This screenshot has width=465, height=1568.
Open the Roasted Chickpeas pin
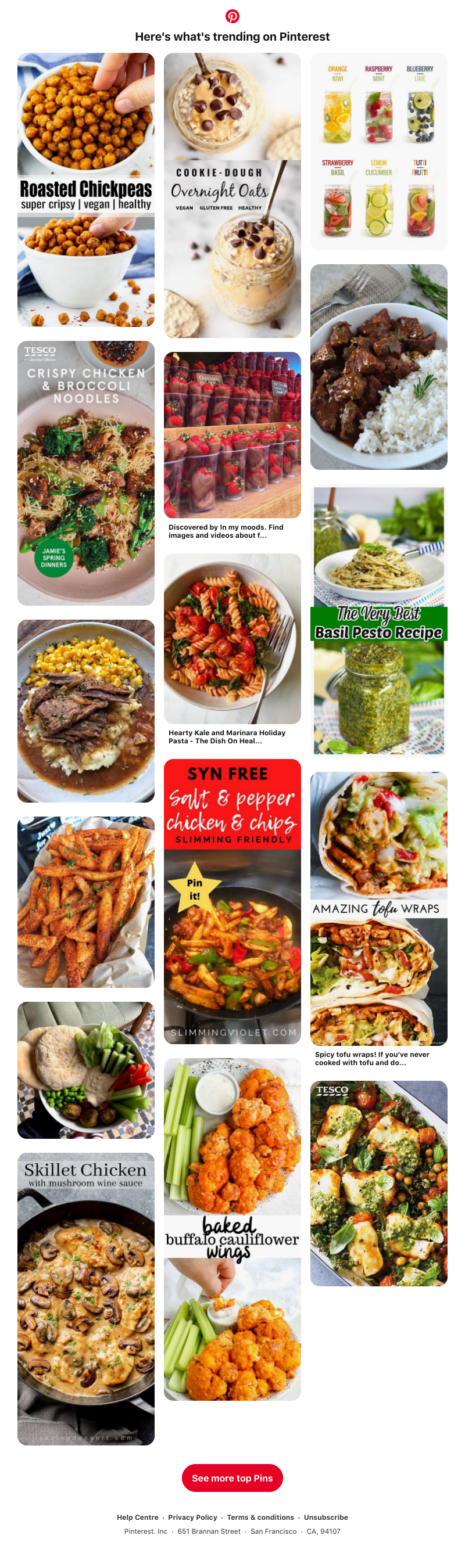point(85,189)
